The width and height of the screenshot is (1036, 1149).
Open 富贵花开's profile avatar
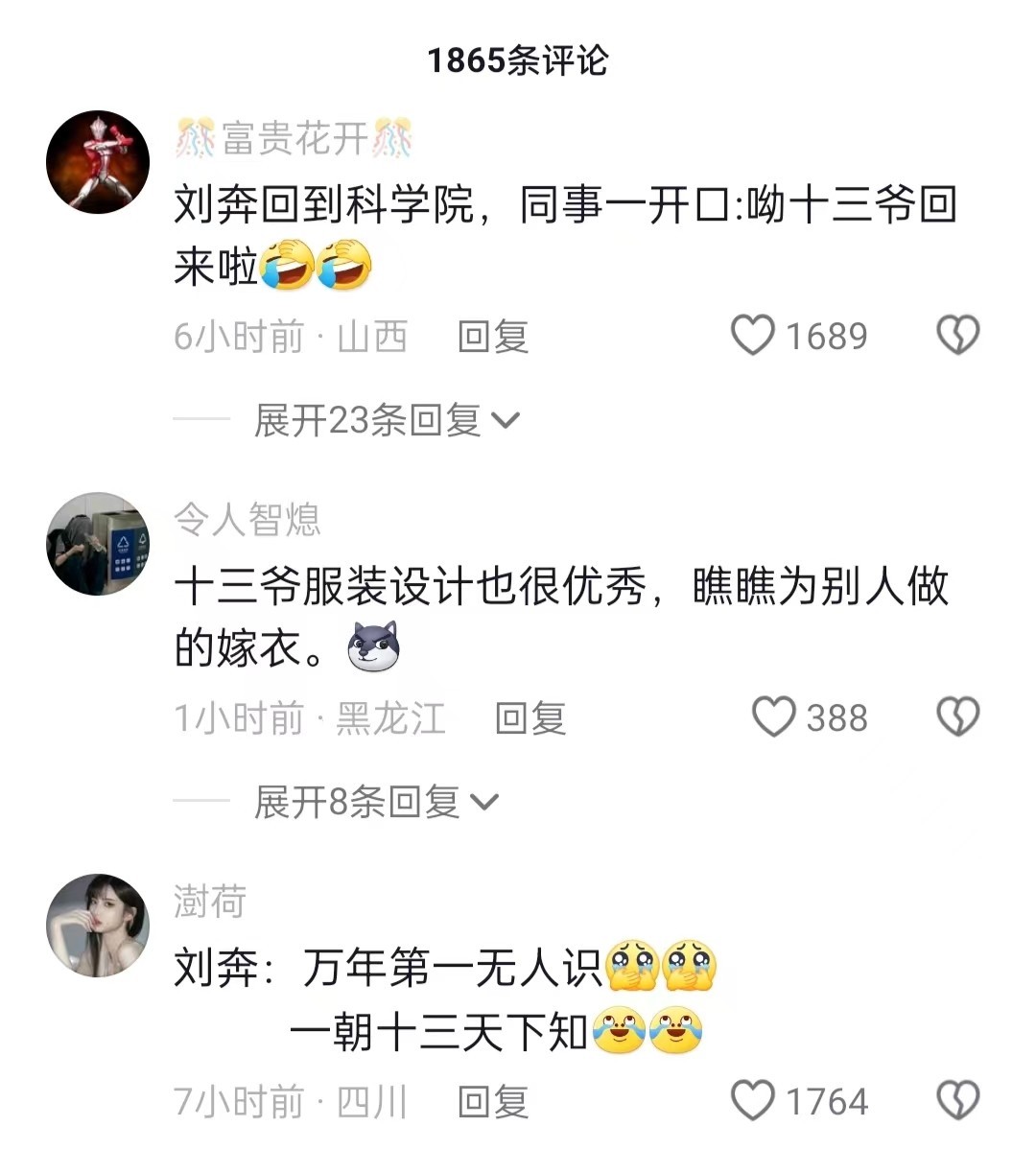tap(98, 161)
